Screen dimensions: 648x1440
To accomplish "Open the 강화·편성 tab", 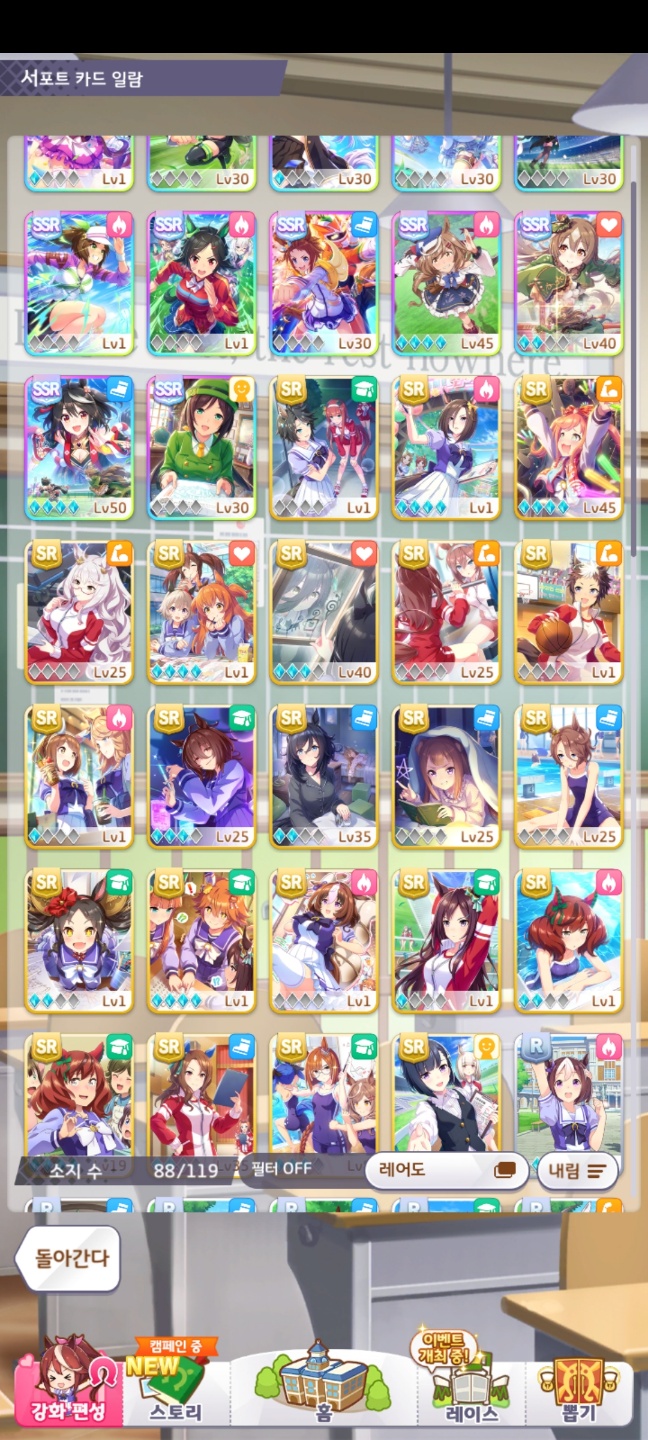I will click(68, 1390).
